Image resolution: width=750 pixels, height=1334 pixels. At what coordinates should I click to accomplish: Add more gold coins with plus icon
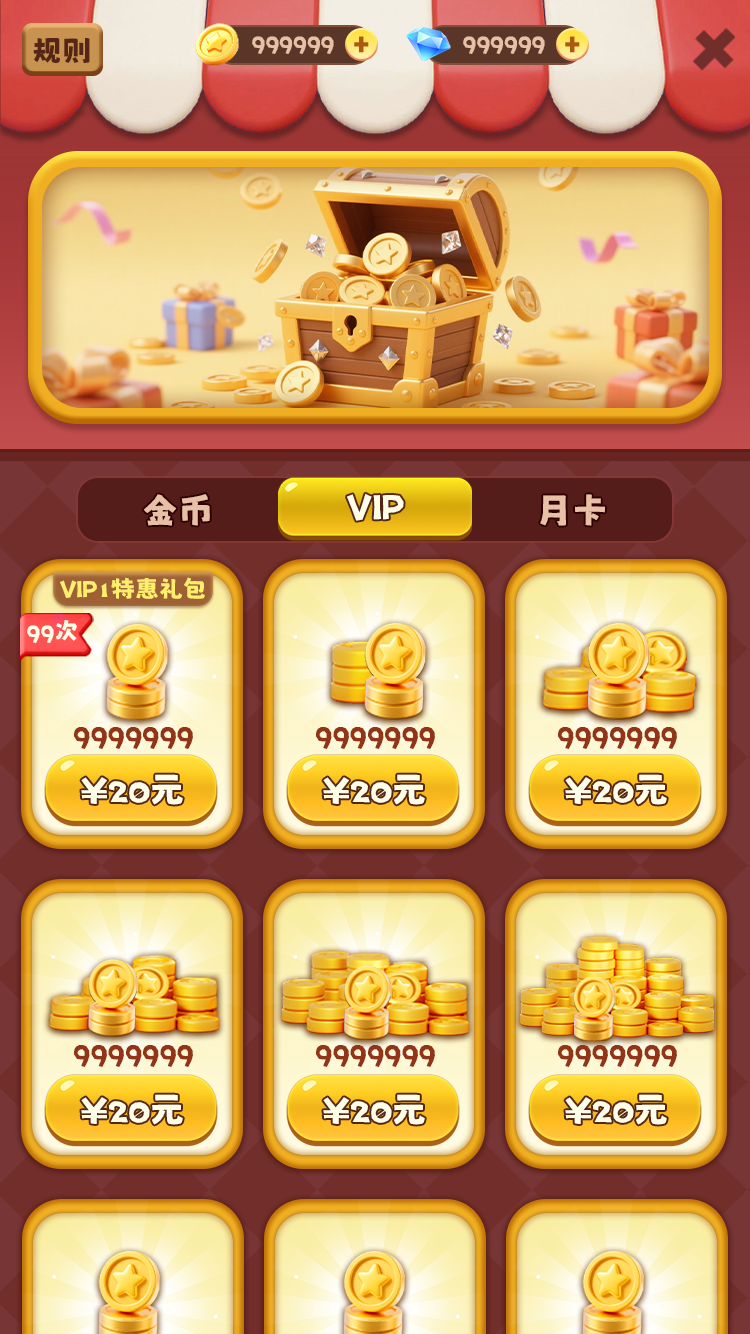361,44
